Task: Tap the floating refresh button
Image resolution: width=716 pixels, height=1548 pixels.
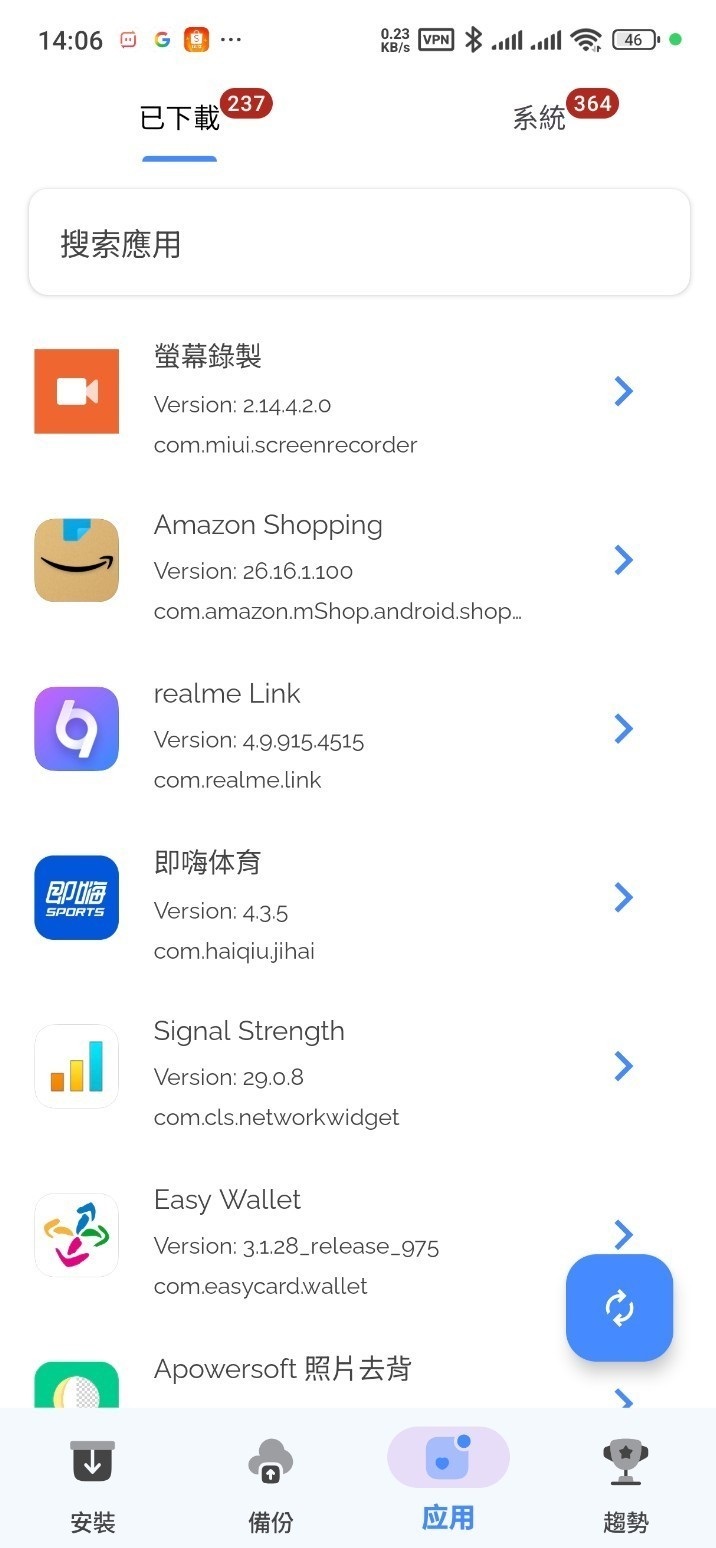Action: 619,1307
